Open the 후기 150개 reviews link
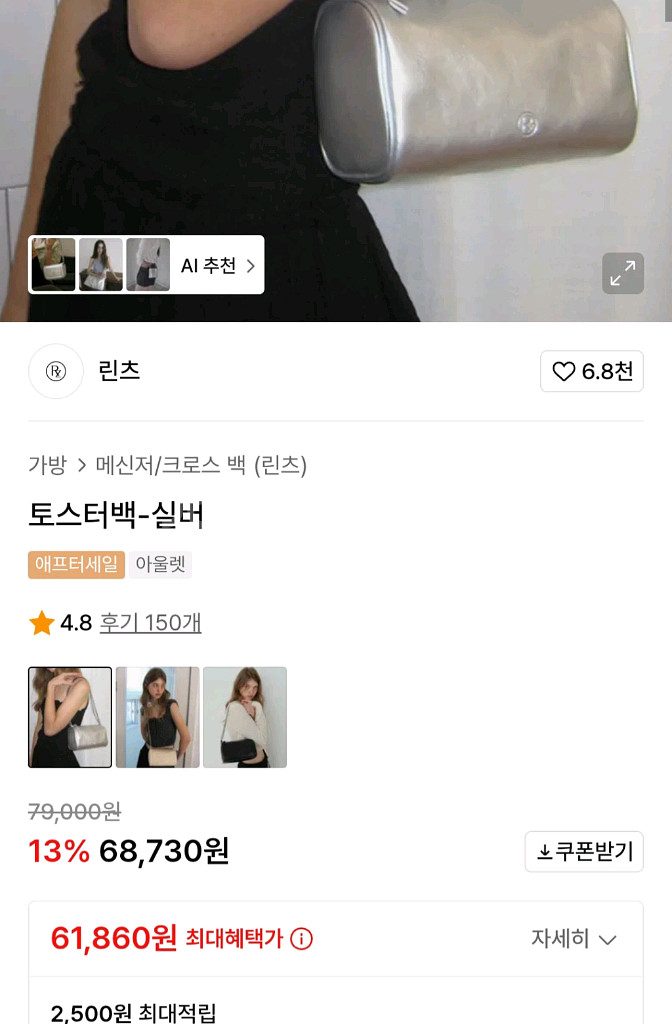 pyautogui.click(x=150, y=623)
